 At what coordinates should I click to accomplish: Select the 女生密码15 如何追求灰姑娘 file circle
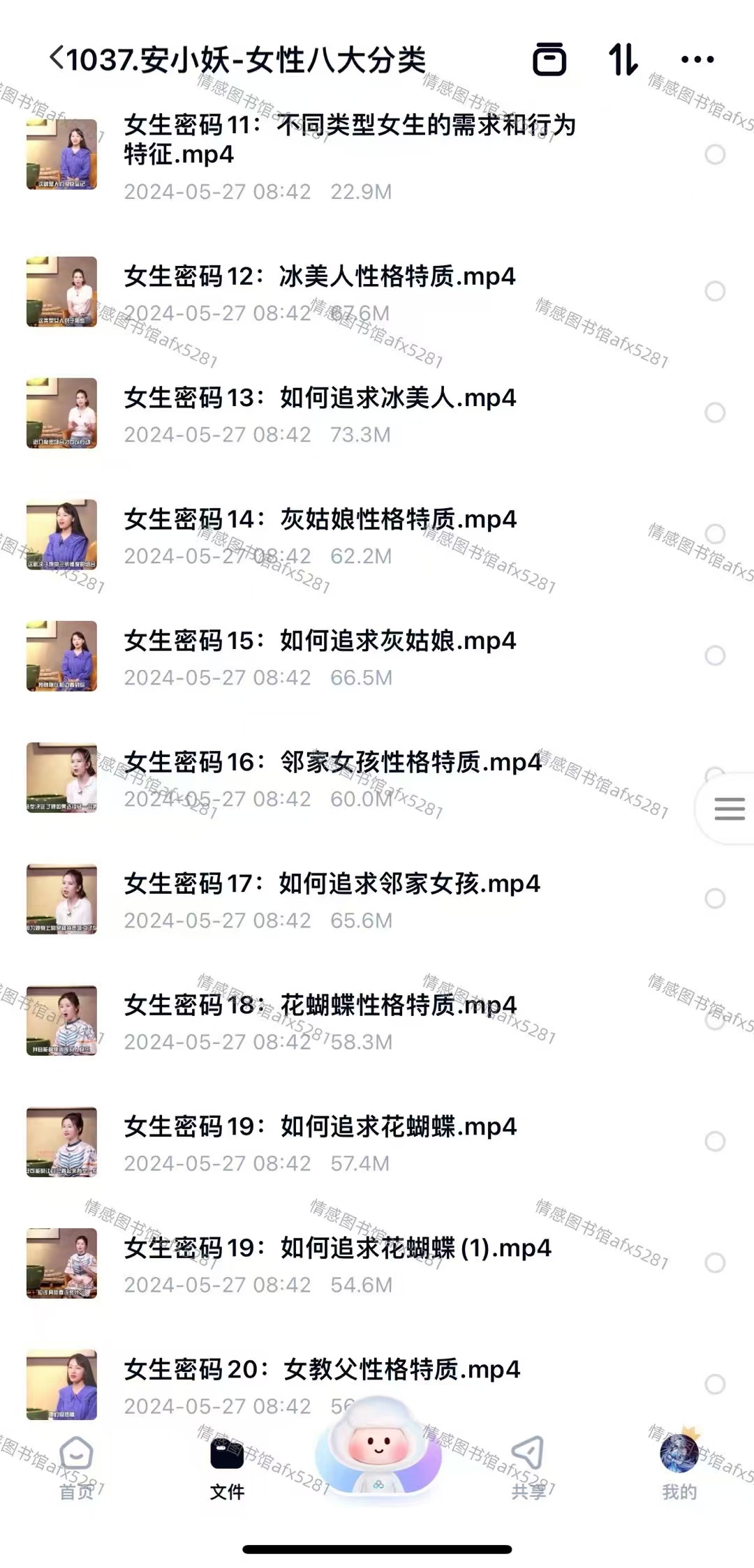click(x=715, y=655)
